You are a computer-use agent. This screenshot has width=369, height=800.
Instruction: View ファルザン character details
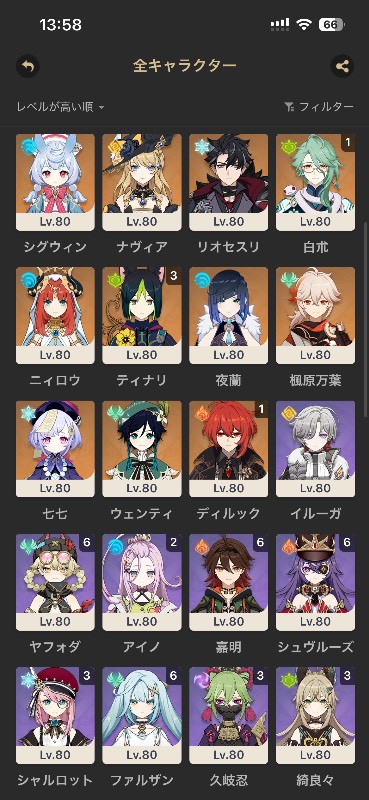click(142, 716)
